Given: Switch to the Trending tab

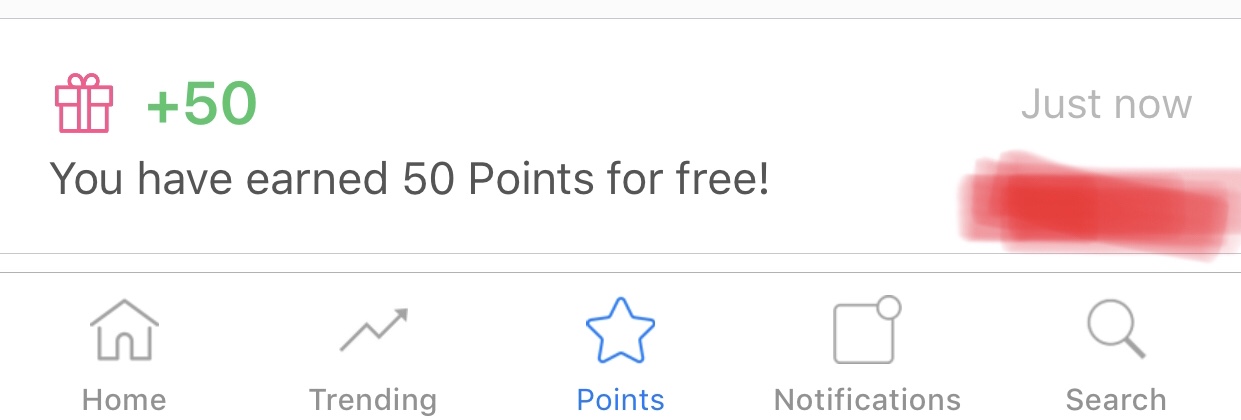Looking at the screenshot, I should tap(373, 352).
